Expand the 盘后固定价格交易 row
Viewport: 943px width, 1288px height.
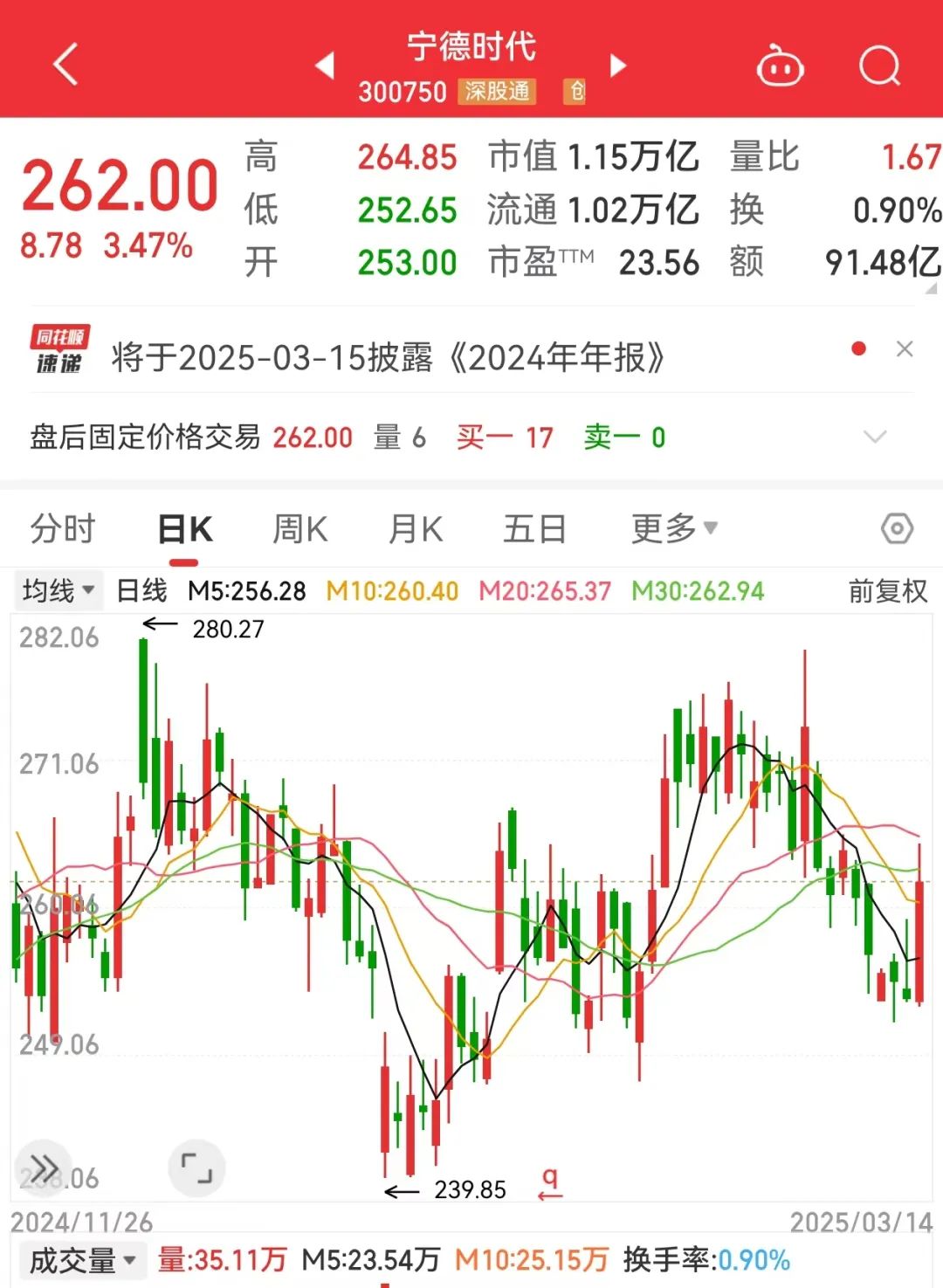874,437
